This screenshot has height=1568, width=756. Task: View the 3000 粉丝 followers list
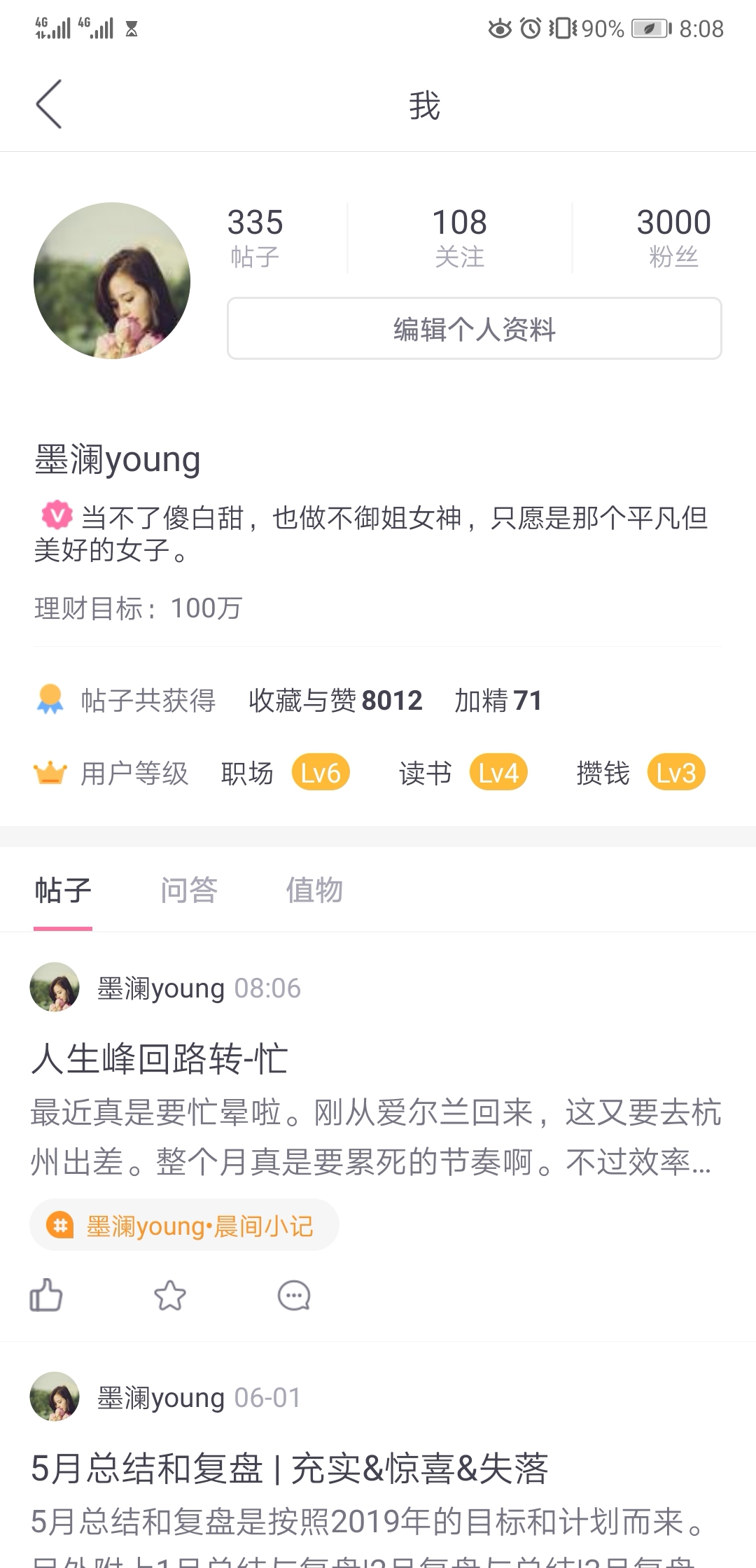(673, 238)
